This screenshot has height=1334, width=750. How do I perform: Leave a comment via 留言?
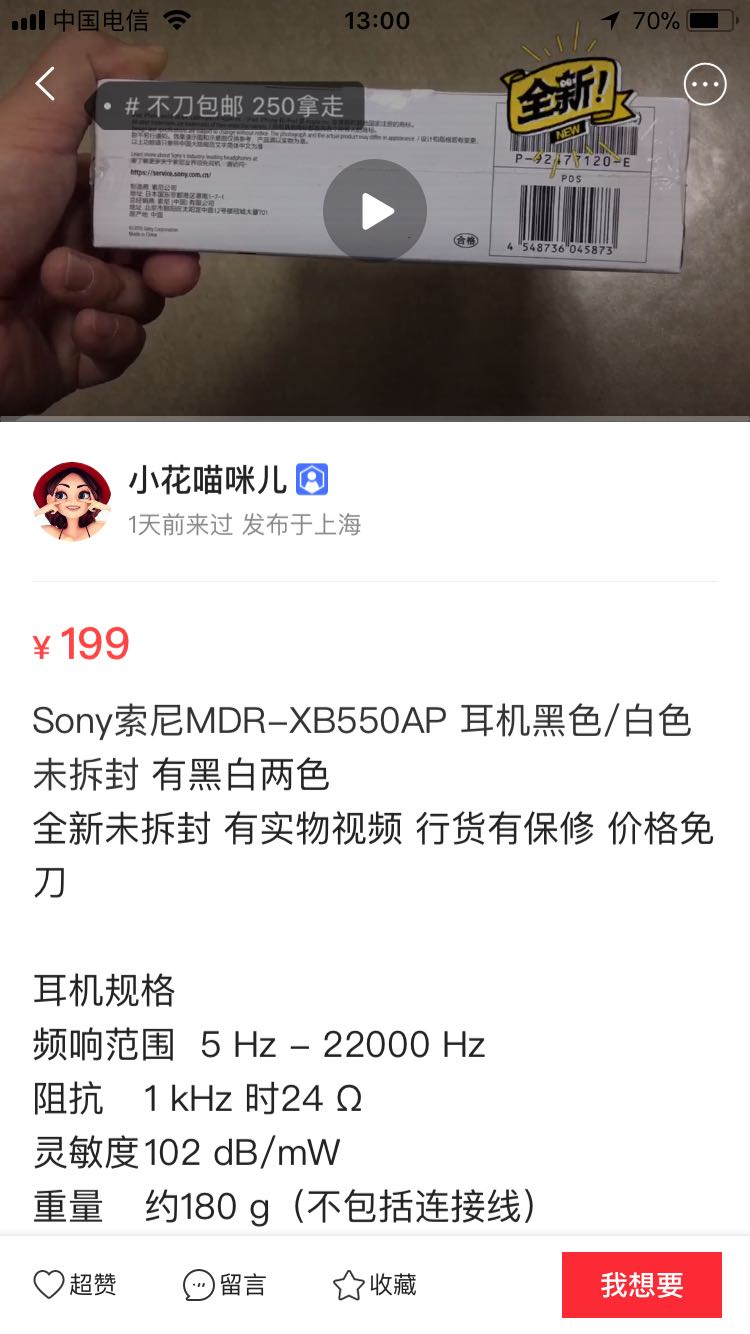click(224, 1284)
